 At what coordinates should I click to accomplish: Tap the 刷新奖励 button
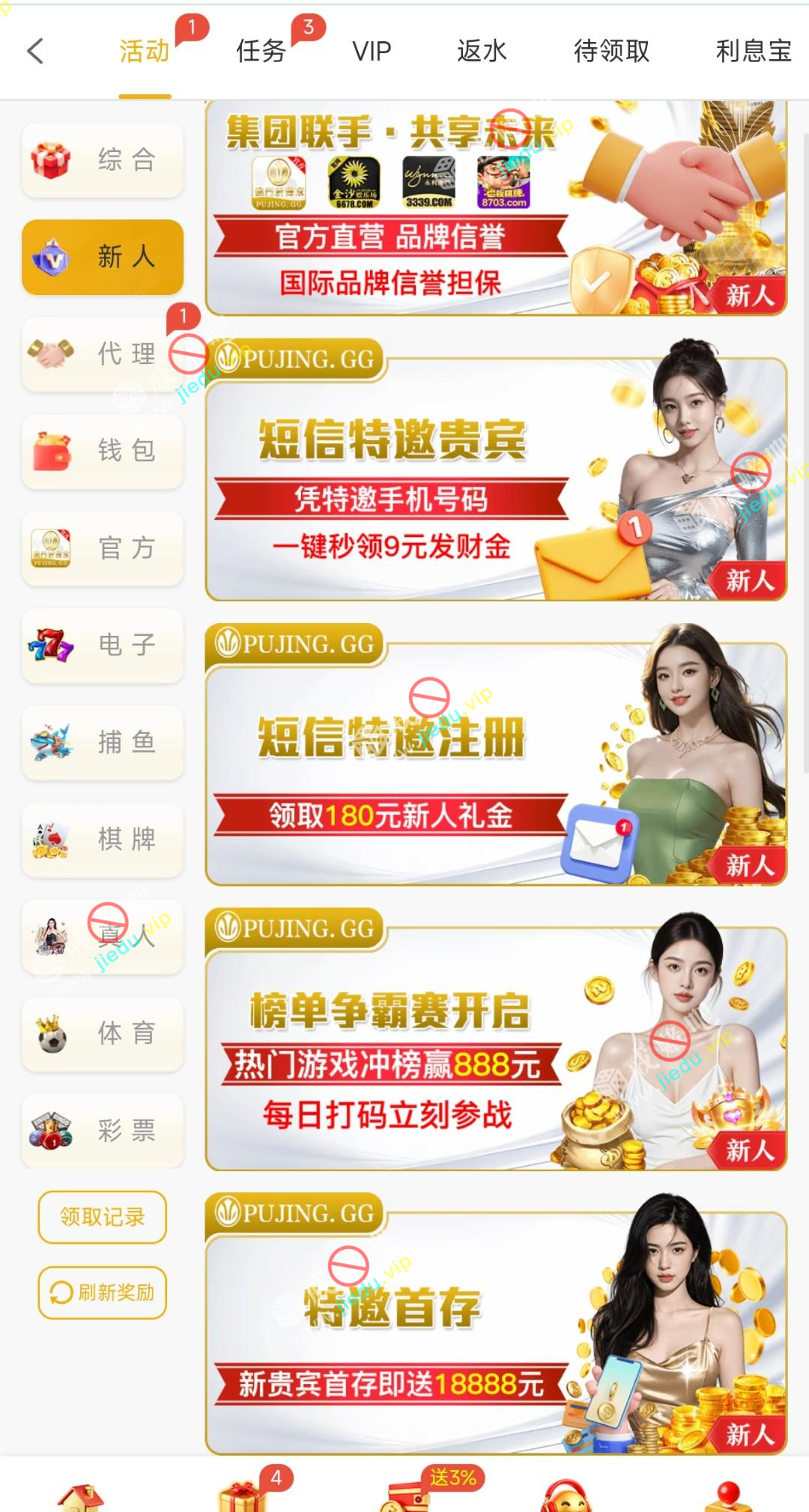point(103,1292)
